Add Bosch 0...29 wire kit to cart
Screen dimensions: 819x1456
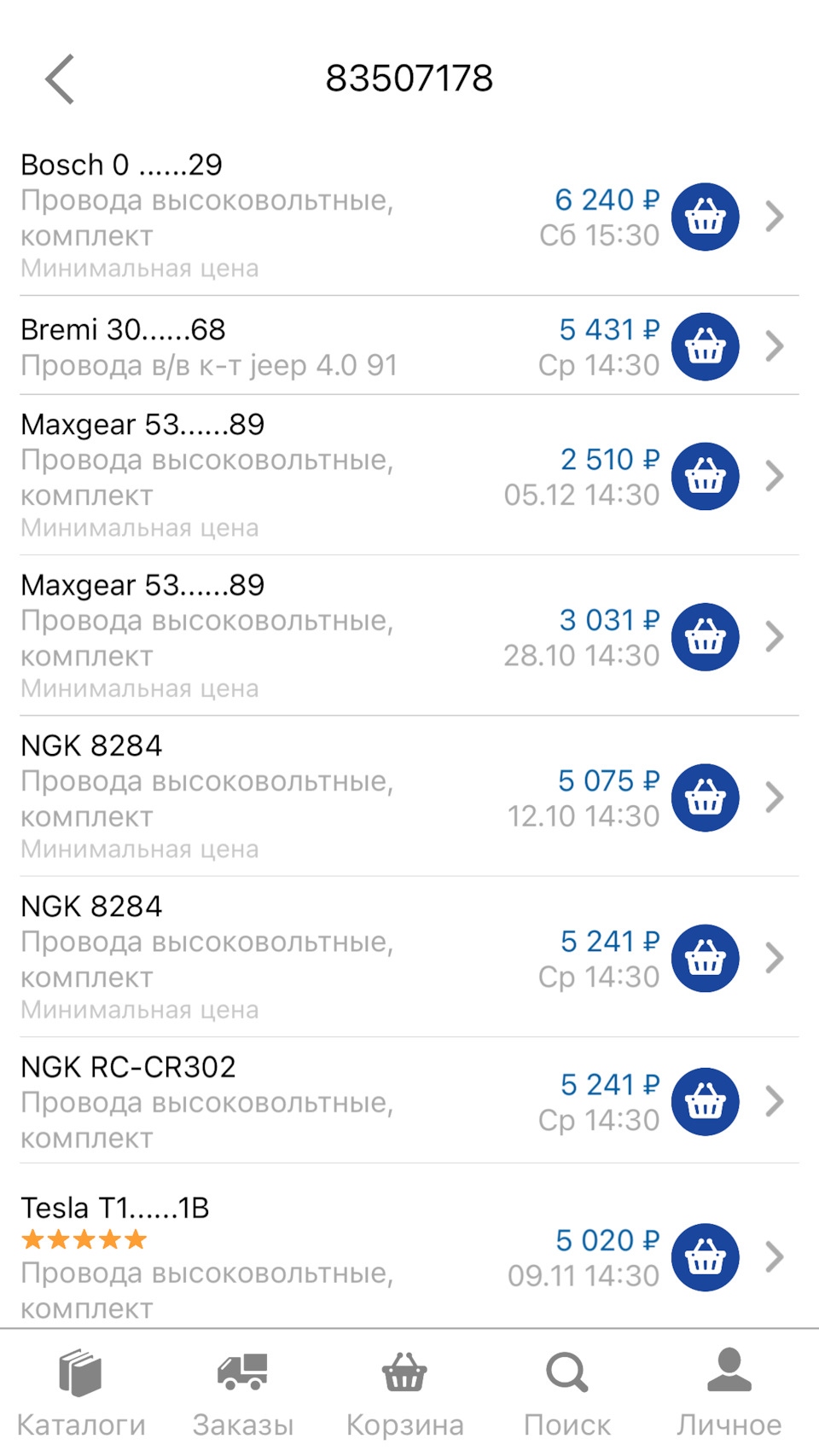pyautogui.click(x=705, y=218)
